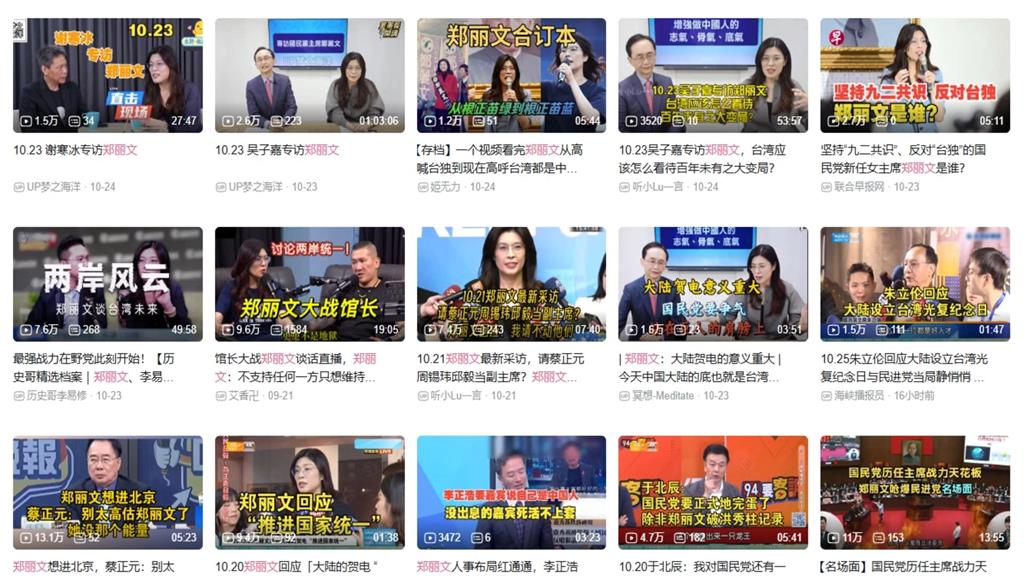View uploader 历史哥李易修's channel
Screen dimensions: 1024x576
[61, 395]
